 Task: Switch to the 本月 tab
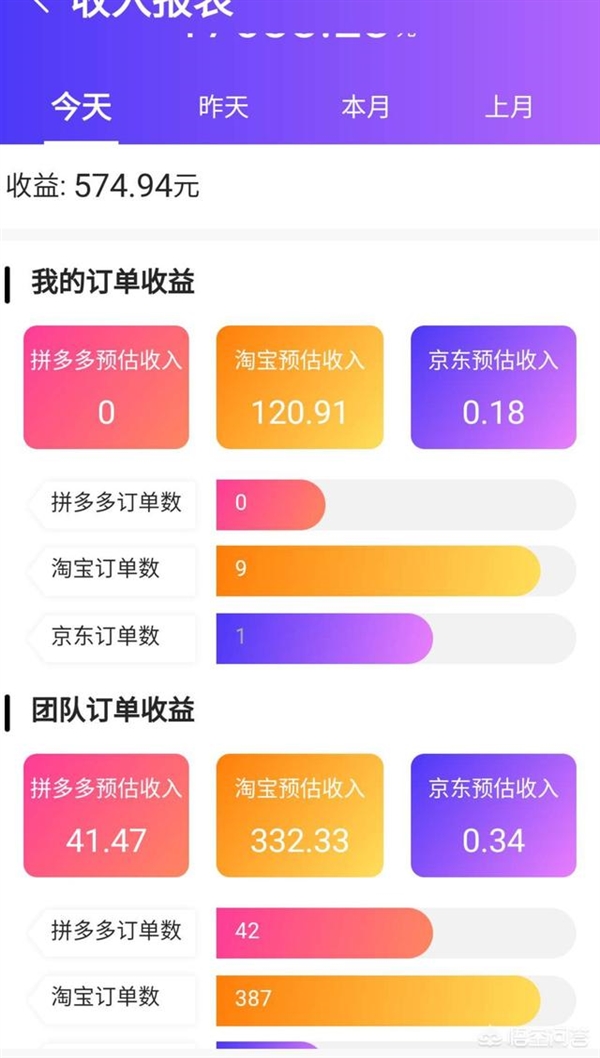365,107
